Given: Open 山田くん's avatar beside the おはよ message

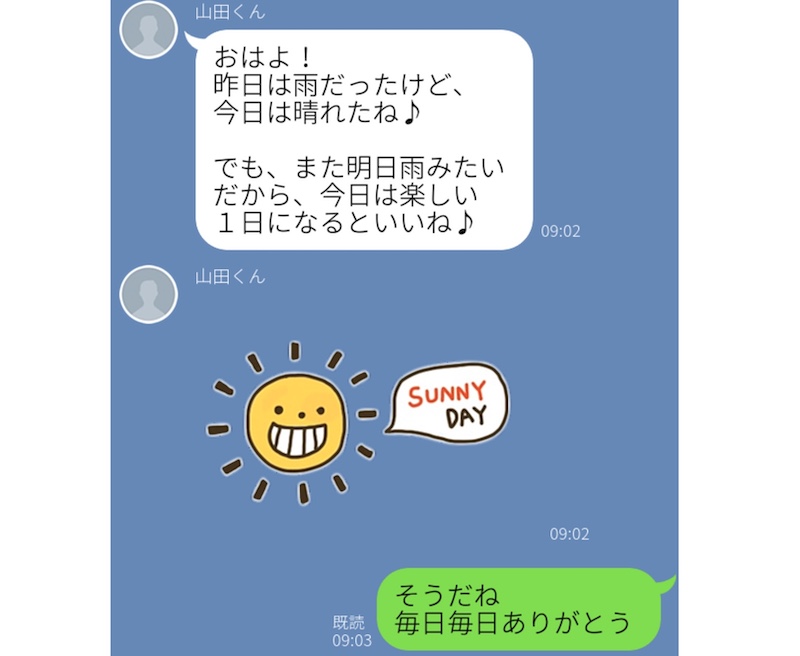Looking at the screenshot, I should (x=149, y=30).
